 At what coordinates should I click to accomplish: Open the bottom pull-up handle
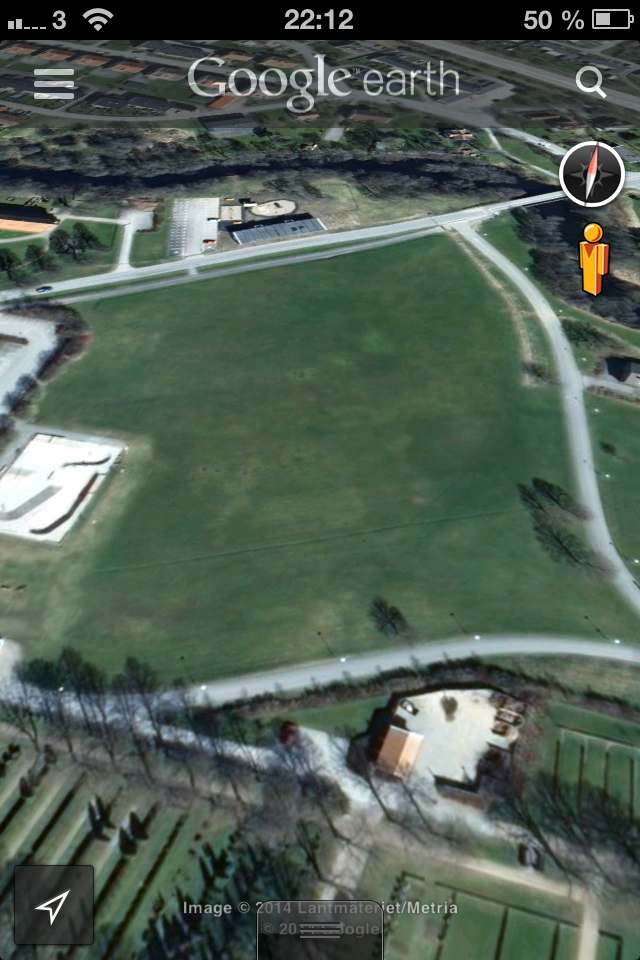pyautogui.click(x=320, y=931)
